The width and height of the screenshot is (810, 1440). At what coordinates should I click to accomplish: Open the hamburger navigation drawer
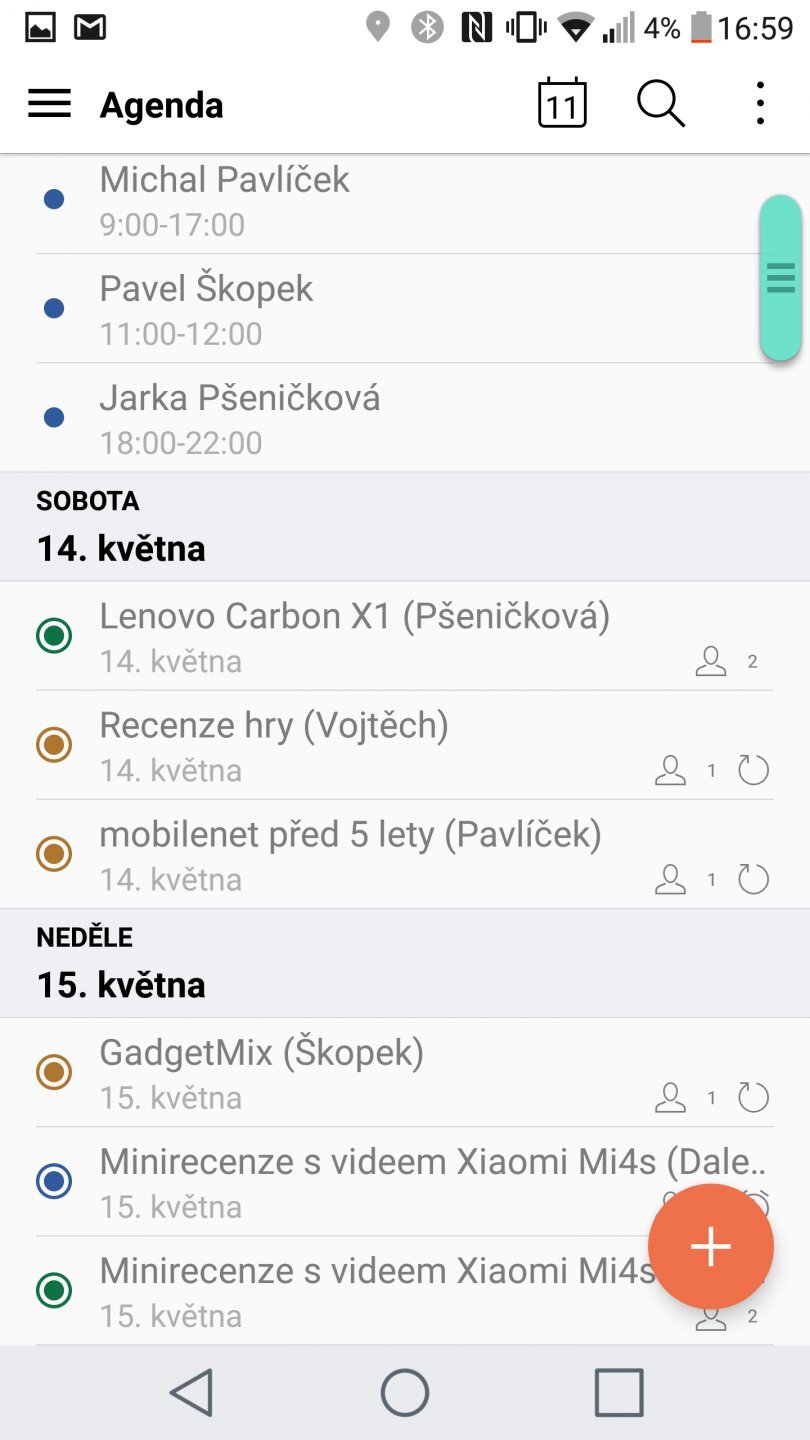coord(49,104)
